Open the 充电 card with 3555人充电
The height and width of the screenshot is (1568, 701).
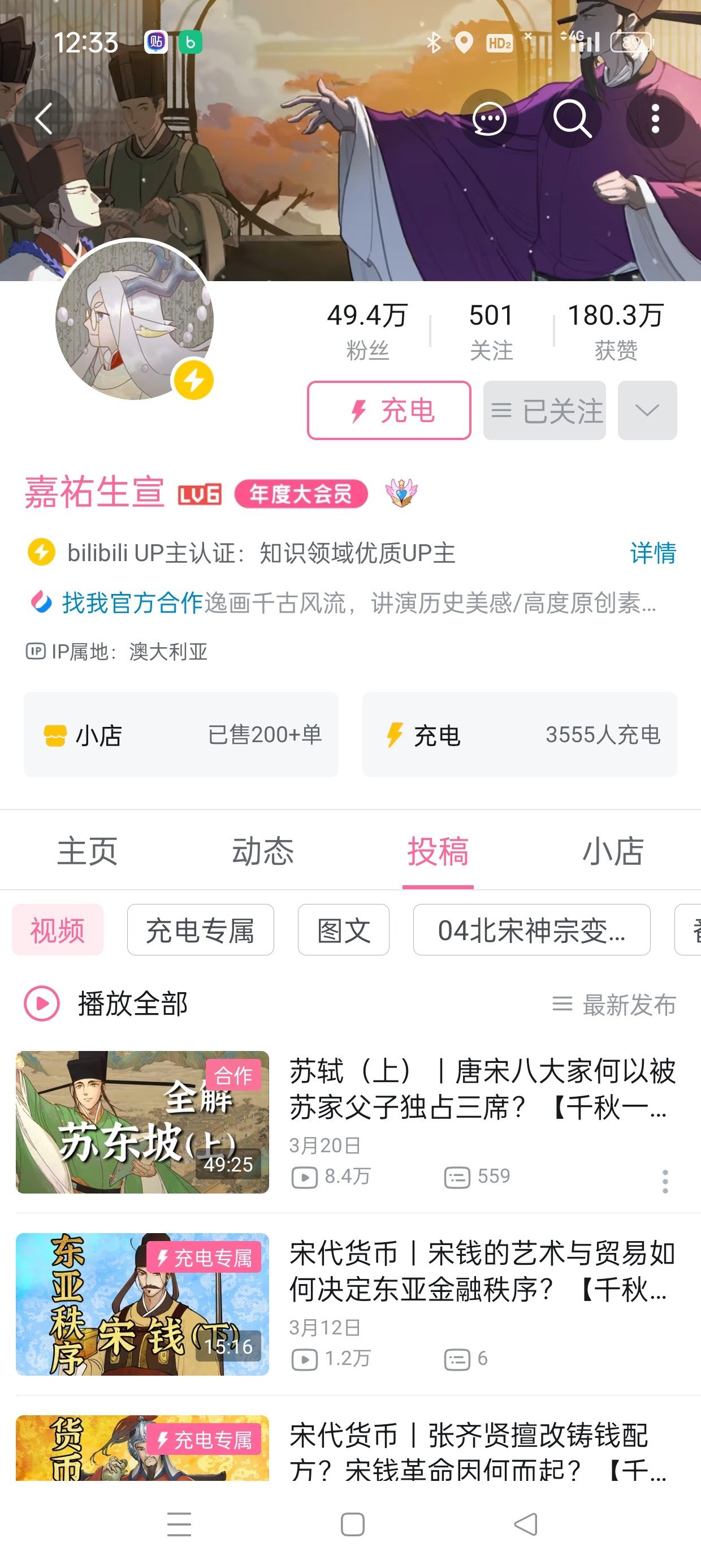coord(520,735)
